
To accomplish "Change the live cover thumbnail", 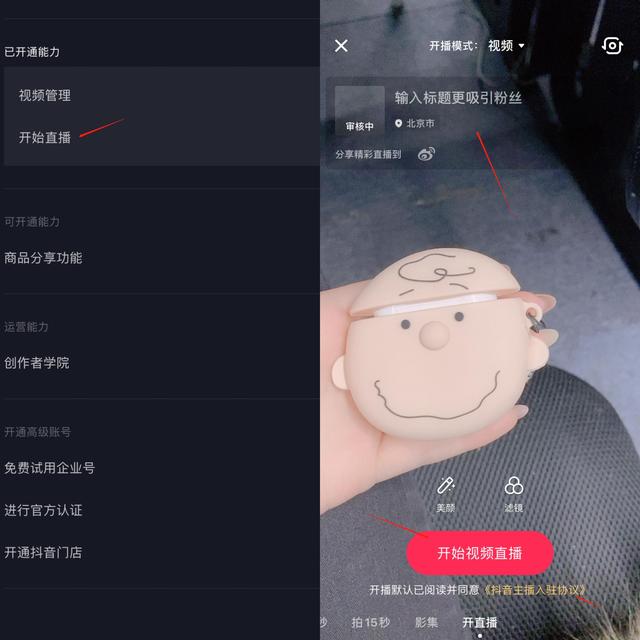I will pyautogui.click(x=359, y=110).
